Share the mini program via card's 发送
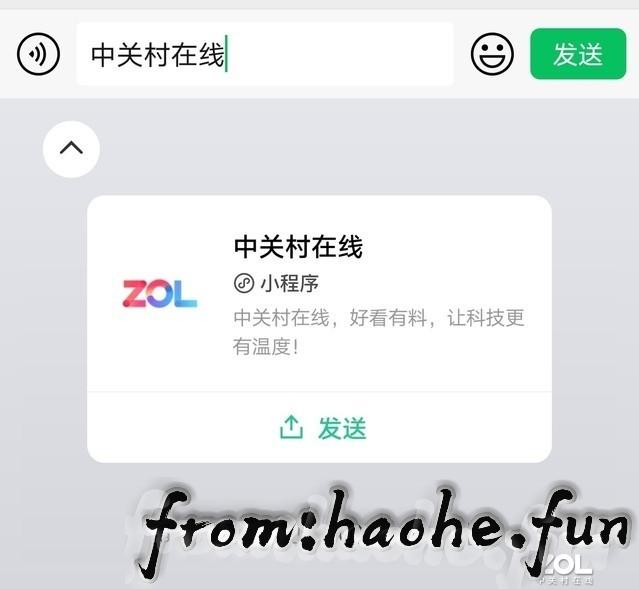Image resolution: width=639 pixels, height=589 pixels. click(x=320, y=428)
